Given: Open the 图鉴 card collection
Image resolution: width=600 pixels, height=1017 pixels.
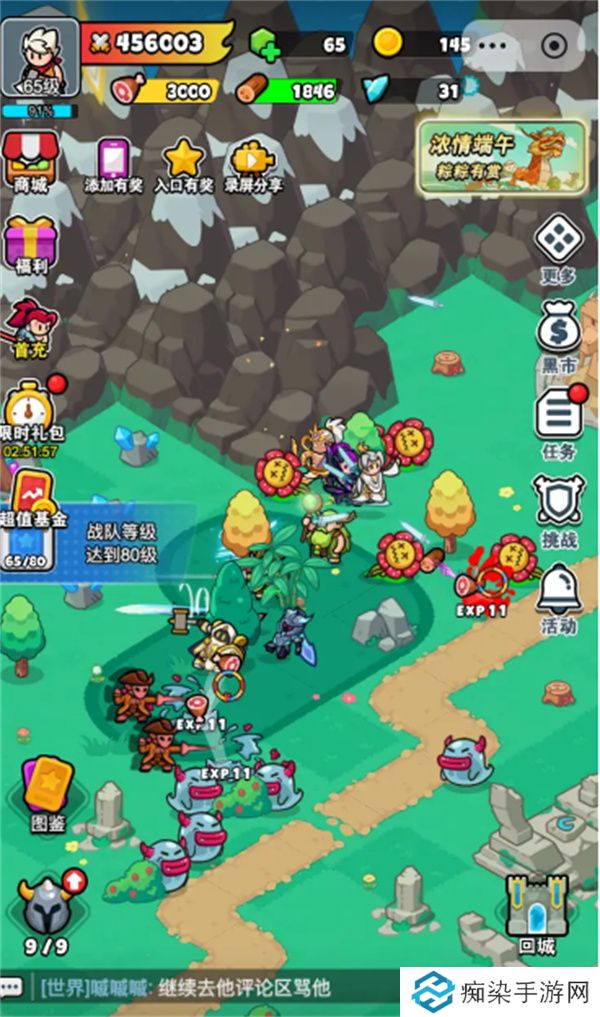Looking at the screenshot, I should point(47,790).
